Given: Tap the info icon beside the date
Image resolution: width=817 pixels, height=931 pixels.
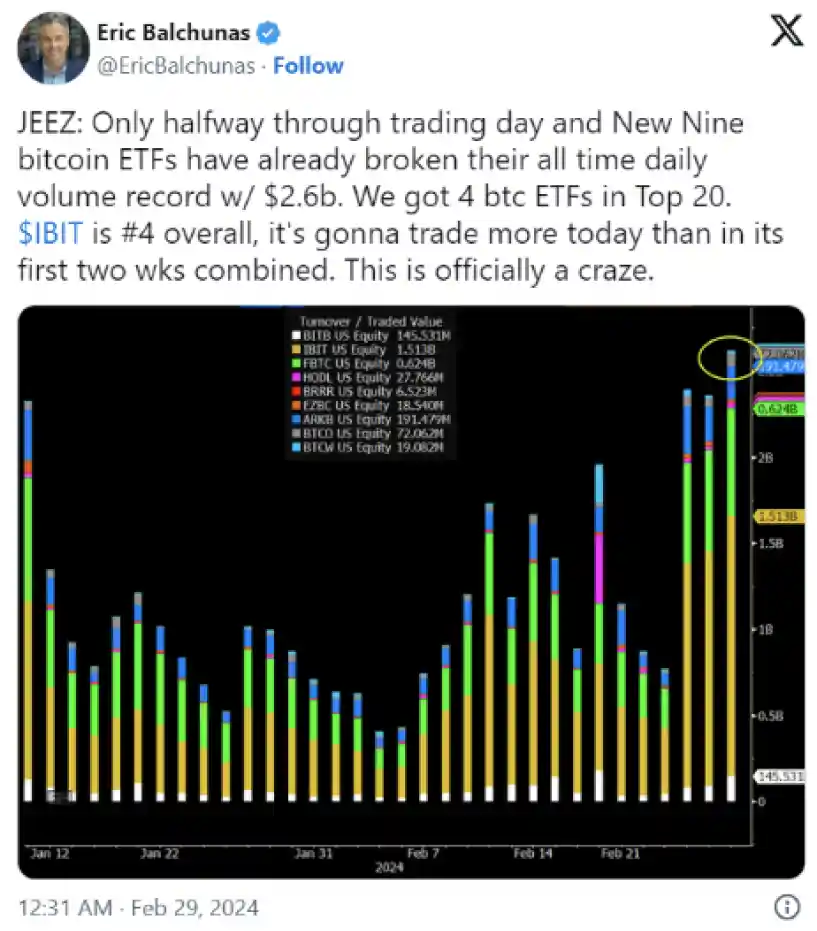Looking at the screenshot, I should pos(787,907).
